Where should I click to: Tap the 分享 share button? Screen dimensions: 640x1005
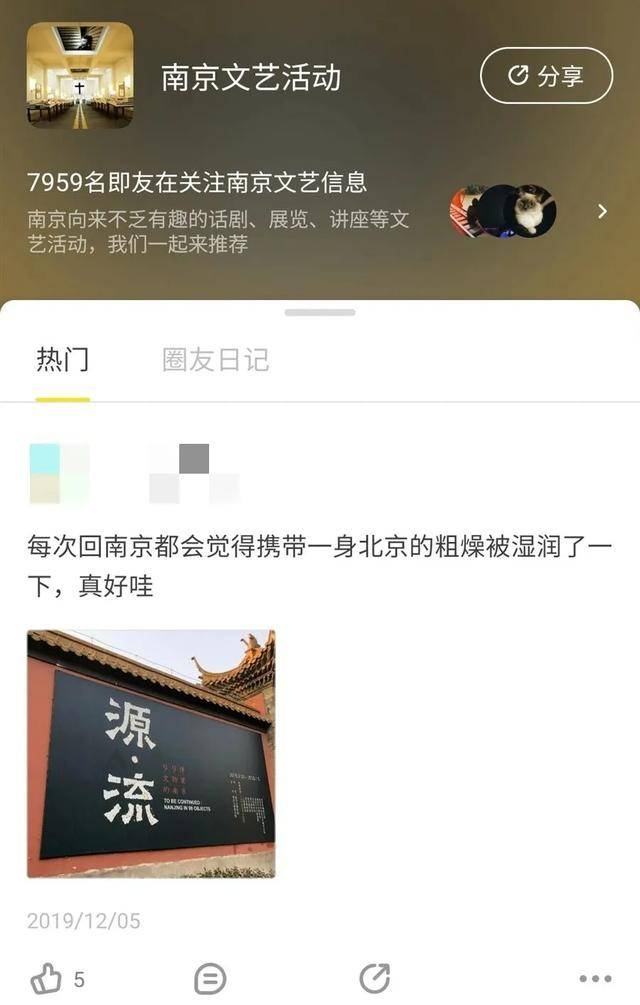point(546,76)
